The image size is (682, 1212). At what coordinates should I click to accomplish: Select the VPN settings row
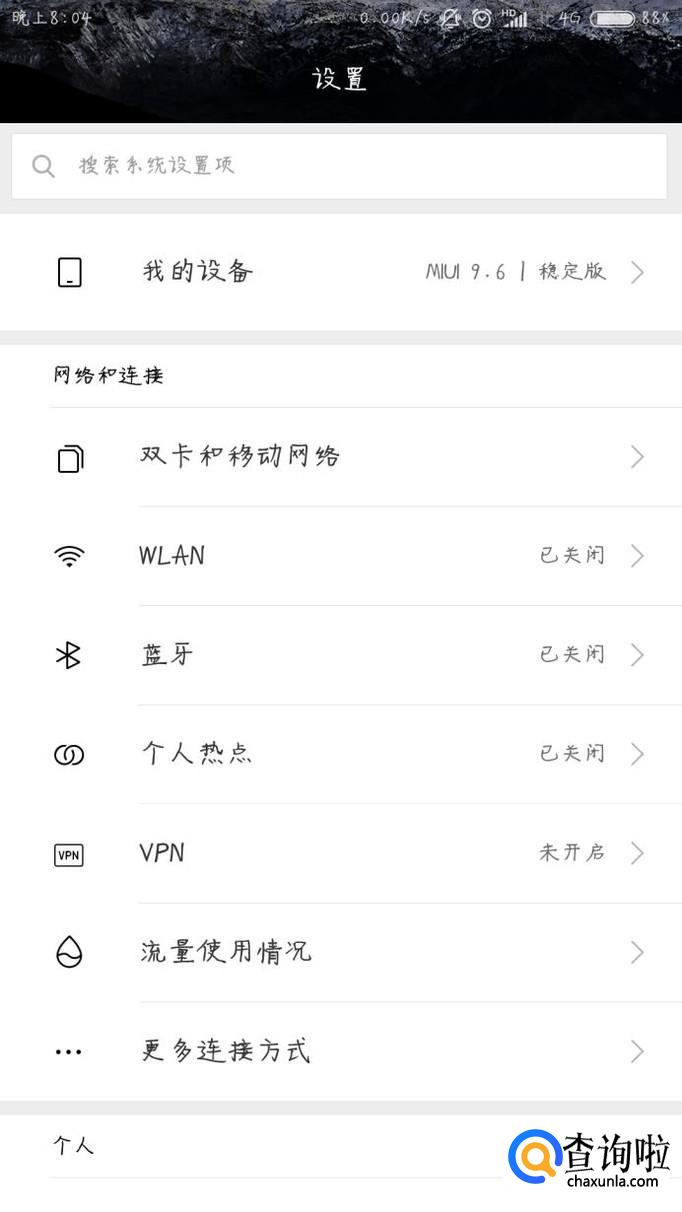pos(340,853)
